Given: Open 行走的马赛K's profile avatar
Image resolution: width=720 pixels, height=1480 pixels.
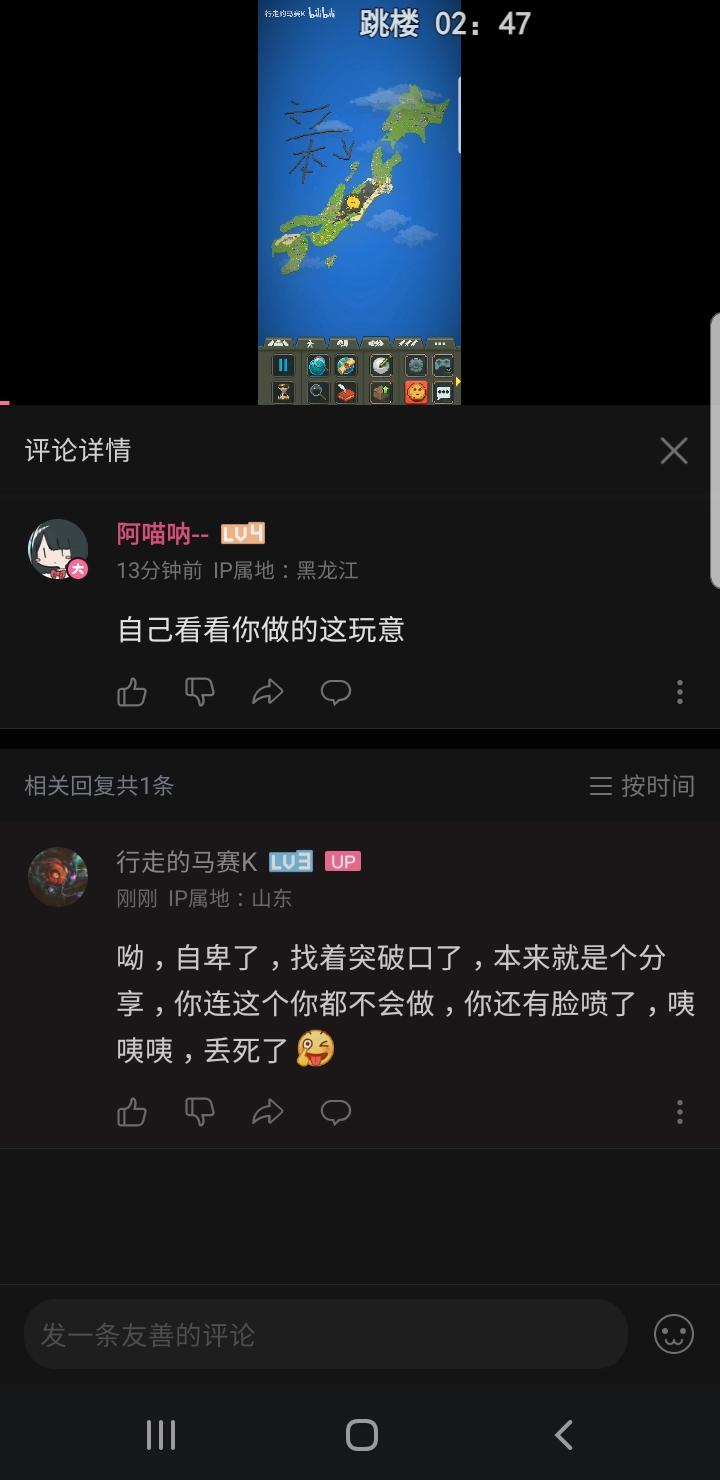Looking at the screenshot, I should 58,877.
